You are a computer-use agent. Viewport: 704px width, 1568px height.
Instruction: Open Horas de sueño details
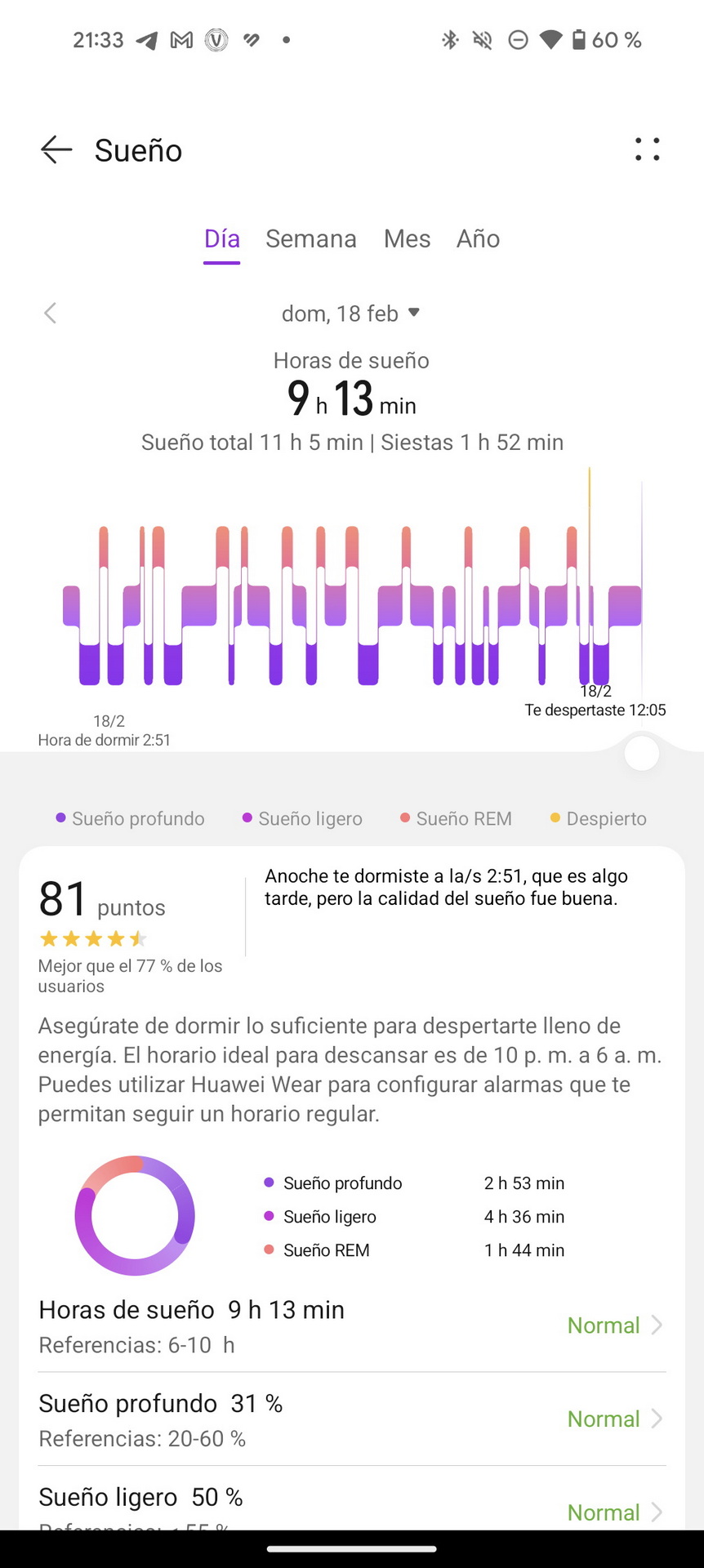[x=351, y=1325]
